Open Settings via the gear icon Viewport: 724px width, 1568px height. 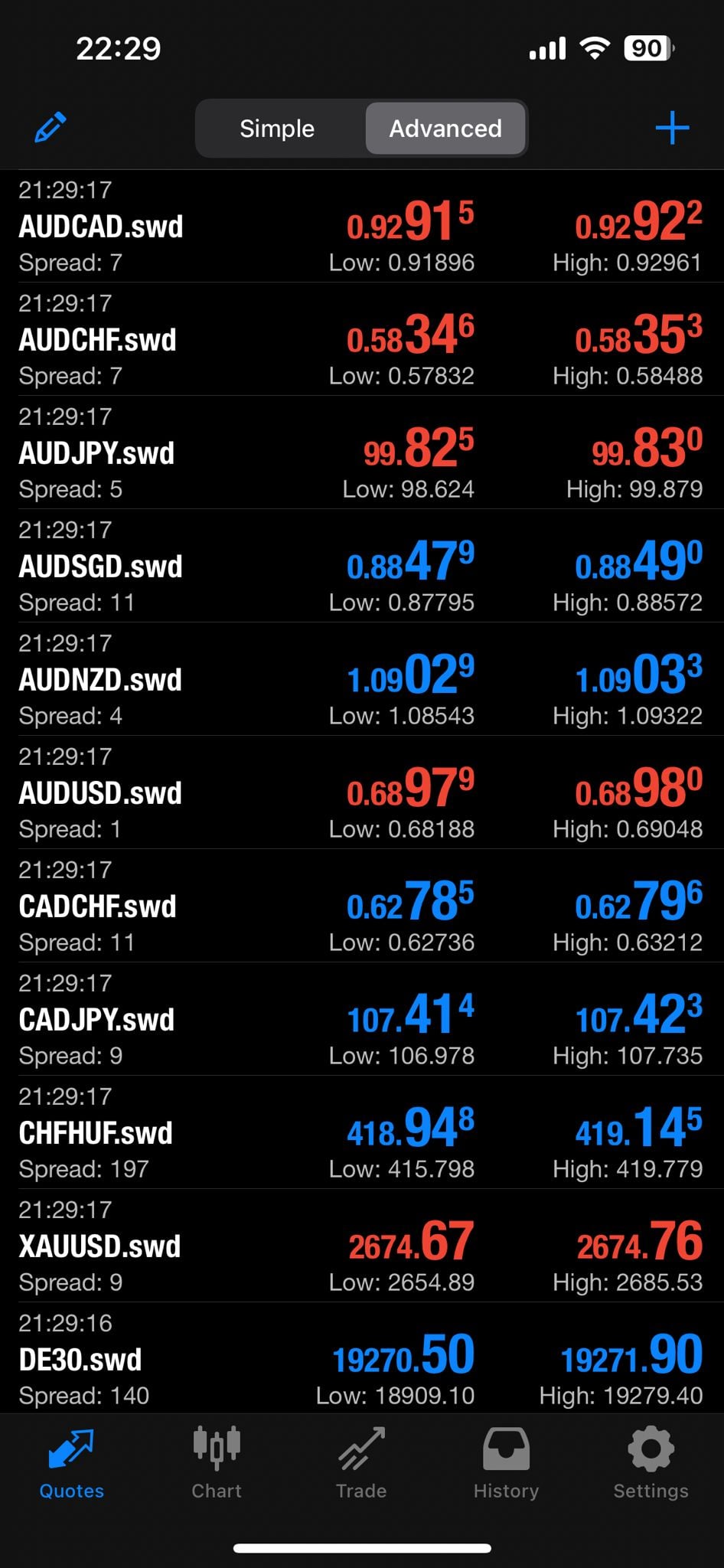coord(650,1455)
